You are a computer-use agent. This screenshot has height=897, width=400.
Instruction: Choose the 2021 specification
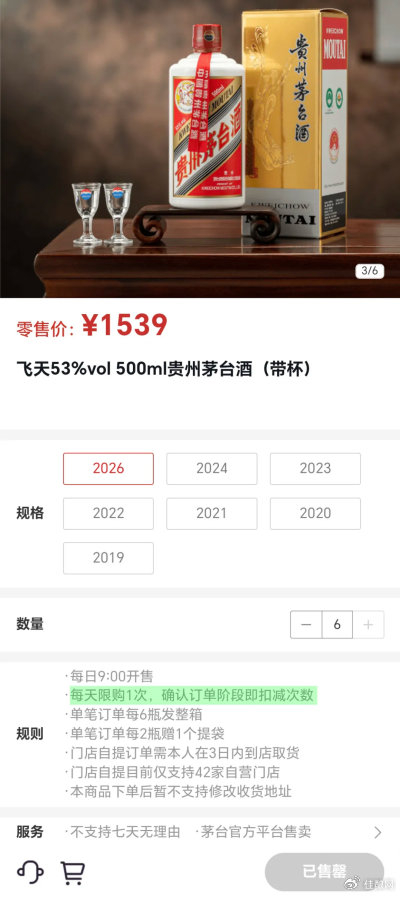click(212, 513)
